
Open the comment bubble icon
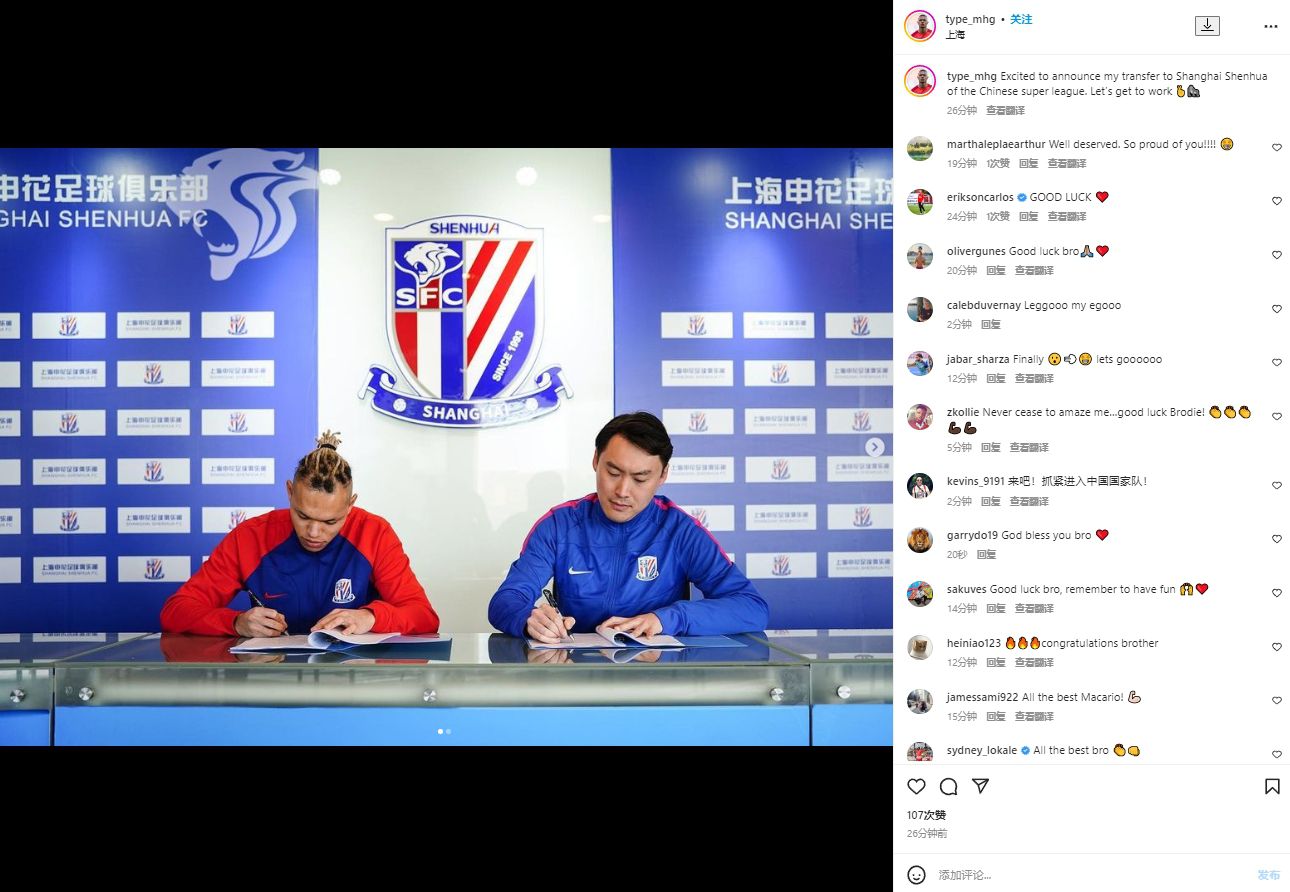point(948,786)
